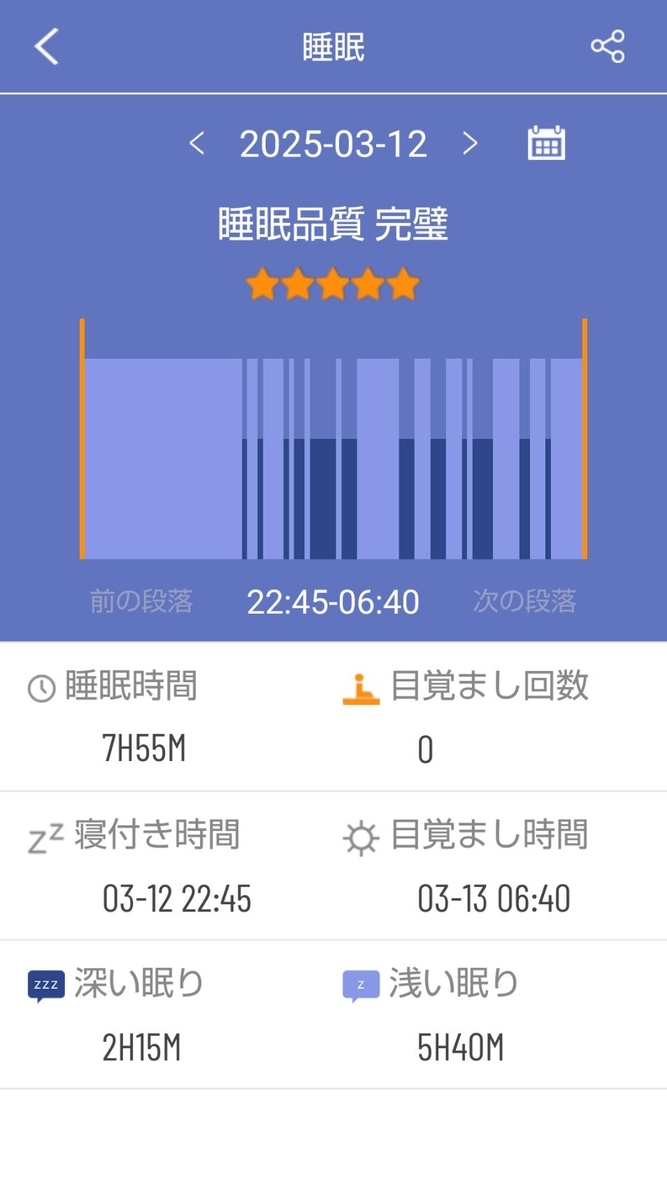Go to the next date
Screen dimensions: 667x1200
pos(470,144)
